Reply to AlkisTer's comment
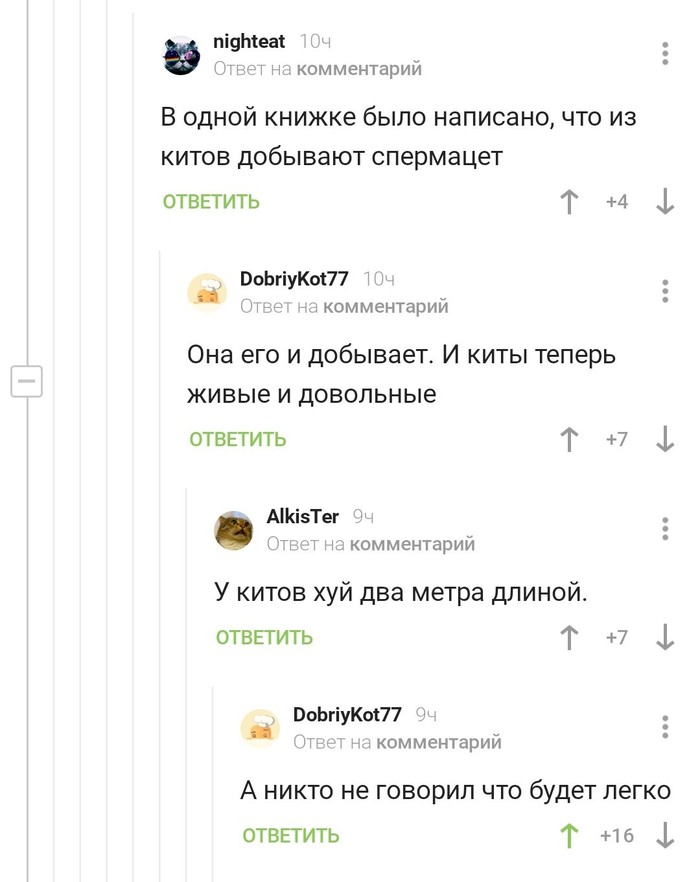This screenshot has height=882, width=700. point(264,637)
